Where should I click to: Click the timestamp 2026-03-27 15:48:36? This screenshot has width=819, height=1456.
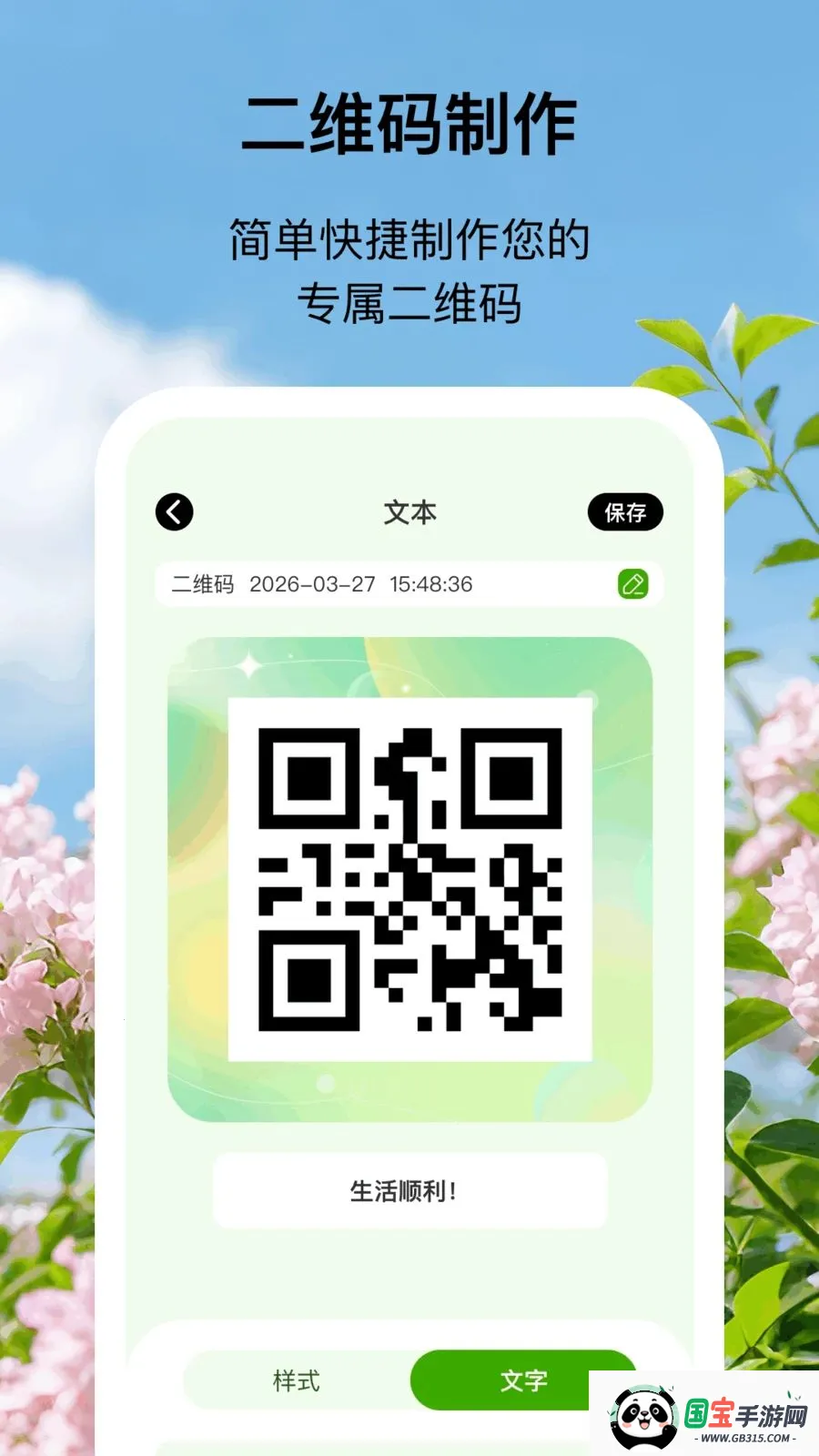(362, 585)
